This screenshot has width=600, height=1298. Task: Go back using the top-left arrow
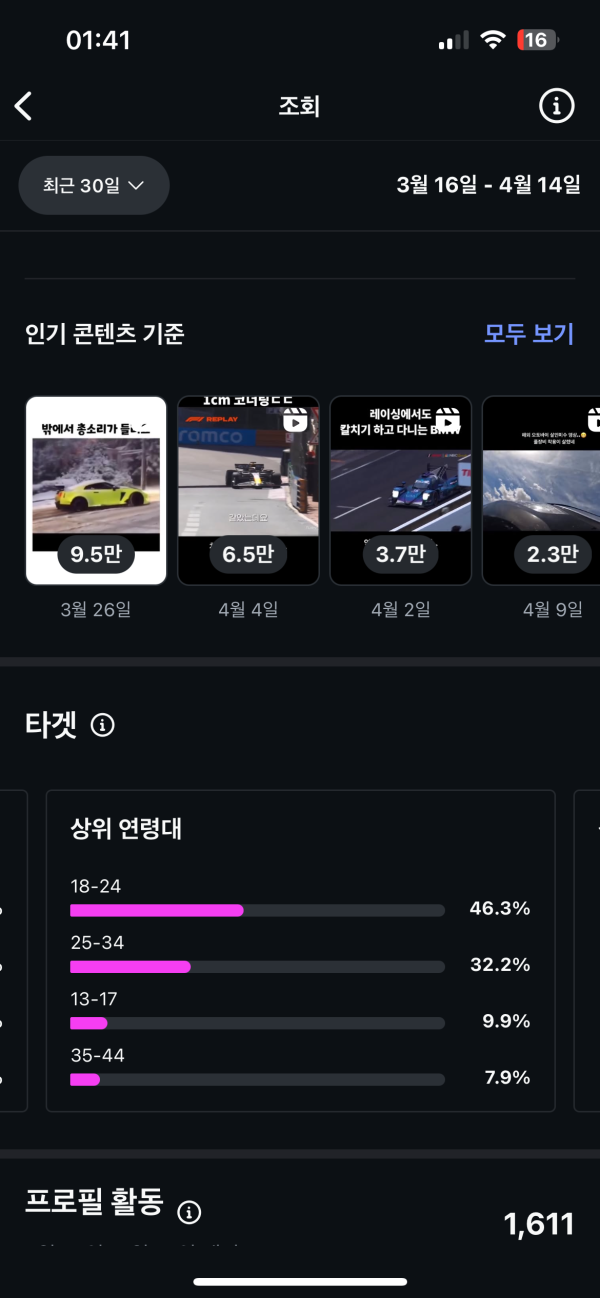point(24,106)
